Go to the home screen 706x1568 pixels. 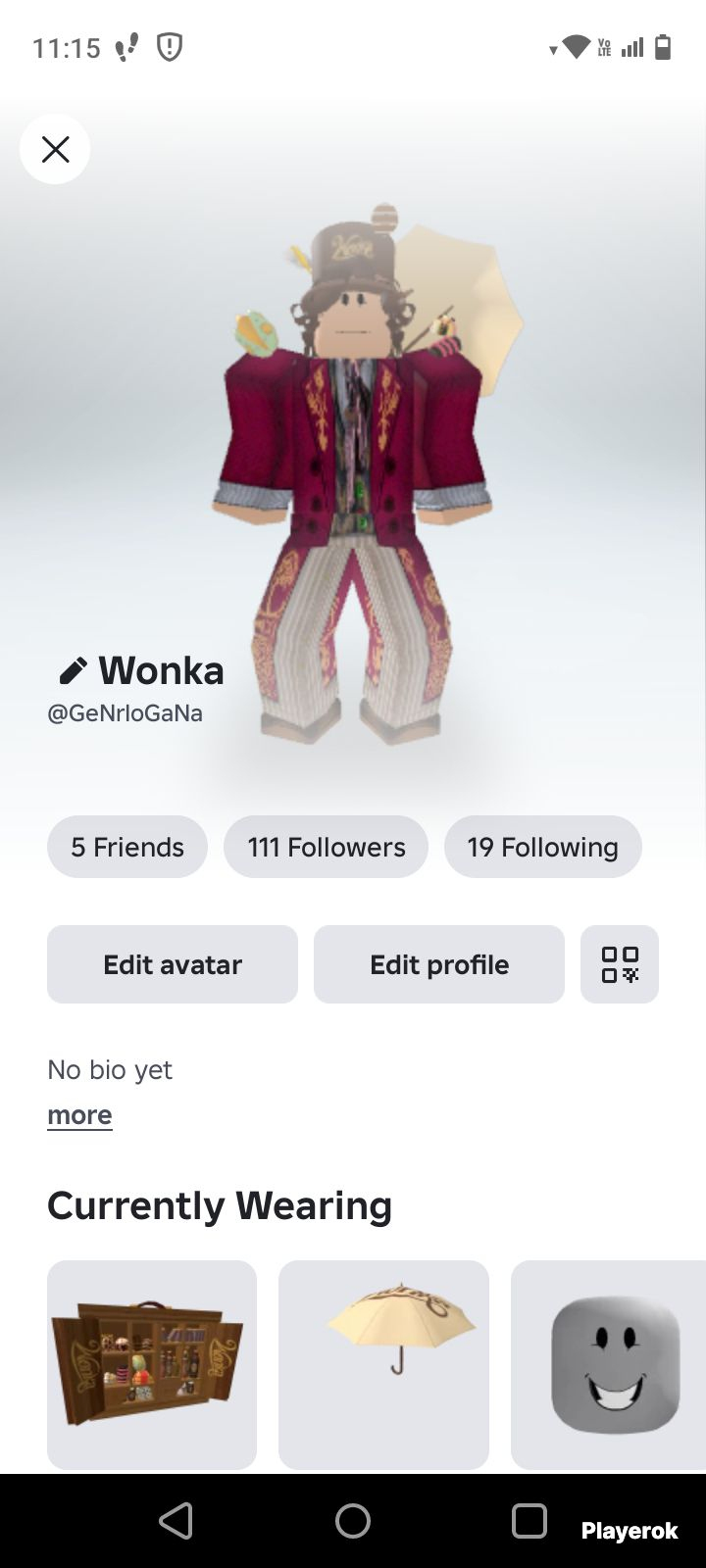tap(353, 1521)
